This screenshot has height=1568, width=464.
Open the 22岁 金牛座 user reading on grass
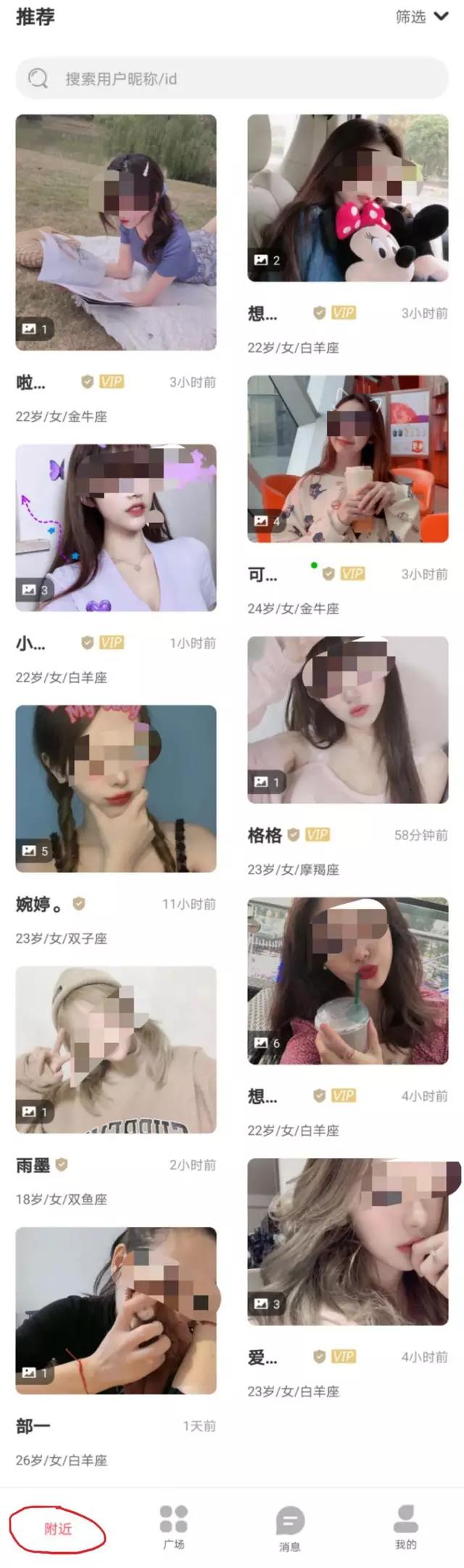[x=116, y=232]
